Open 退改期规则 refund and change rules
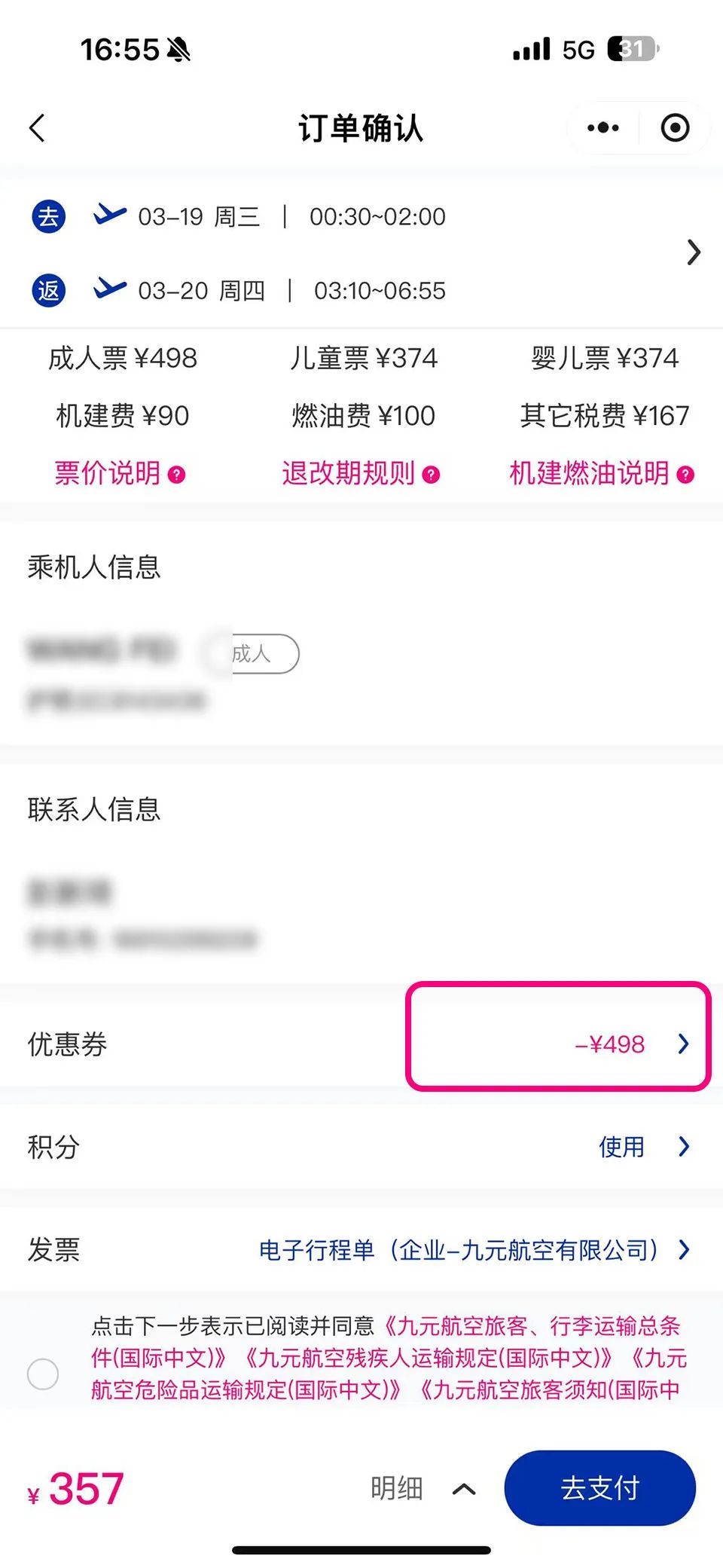Image resolution: width=723 pixels, height=1568 pixels. (x=360, y=474)
